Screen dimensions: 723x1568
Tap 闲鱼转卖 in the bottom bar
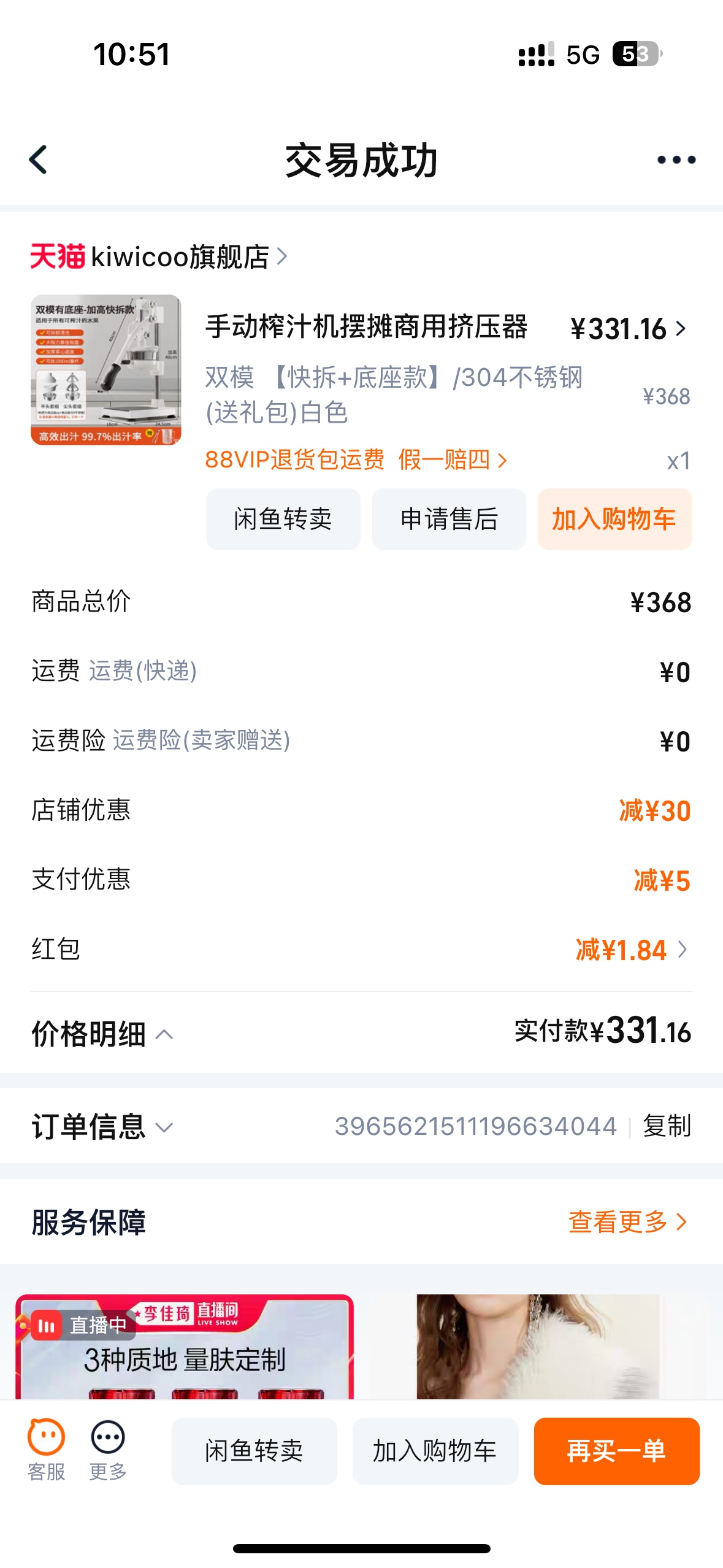pos(254,1451)
